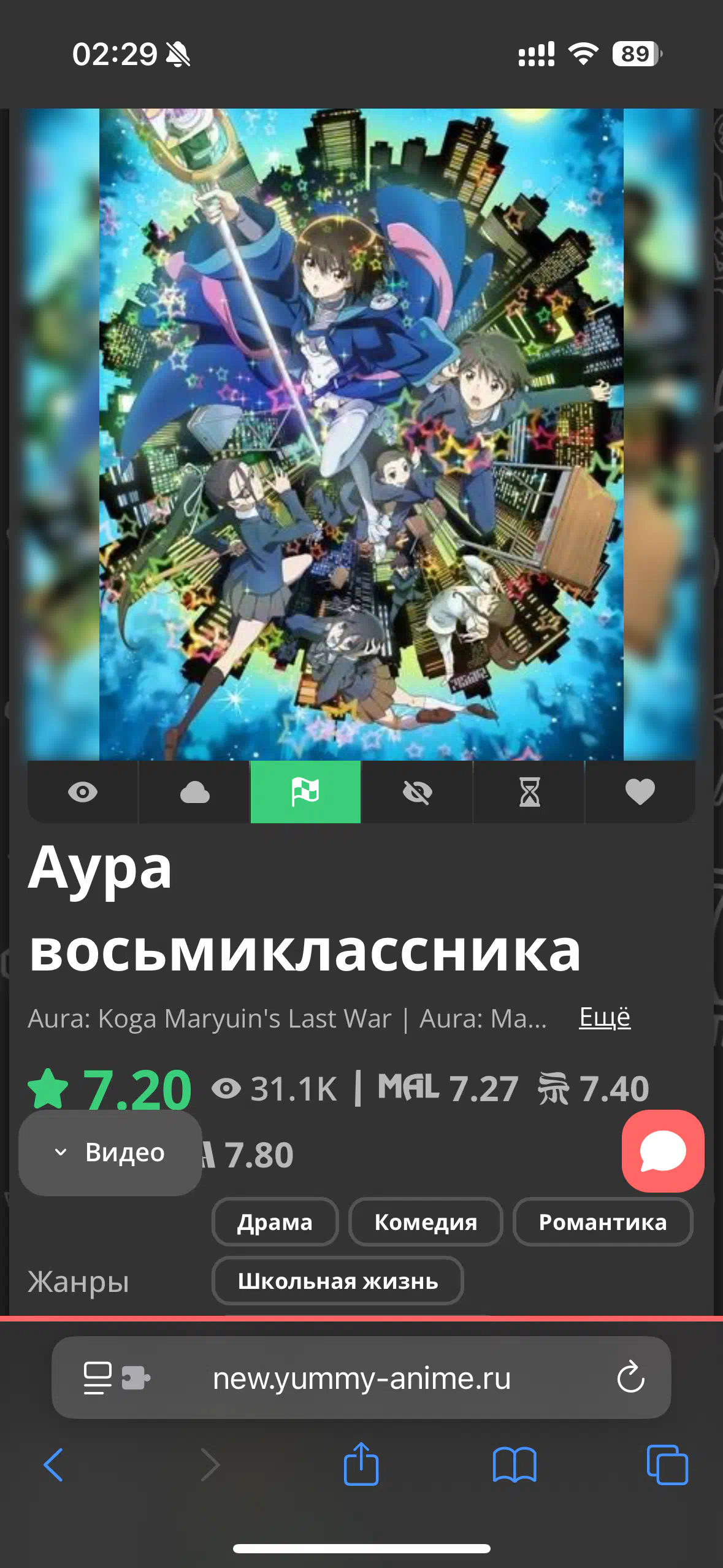Reload the page

click(x=630, y=1378)
